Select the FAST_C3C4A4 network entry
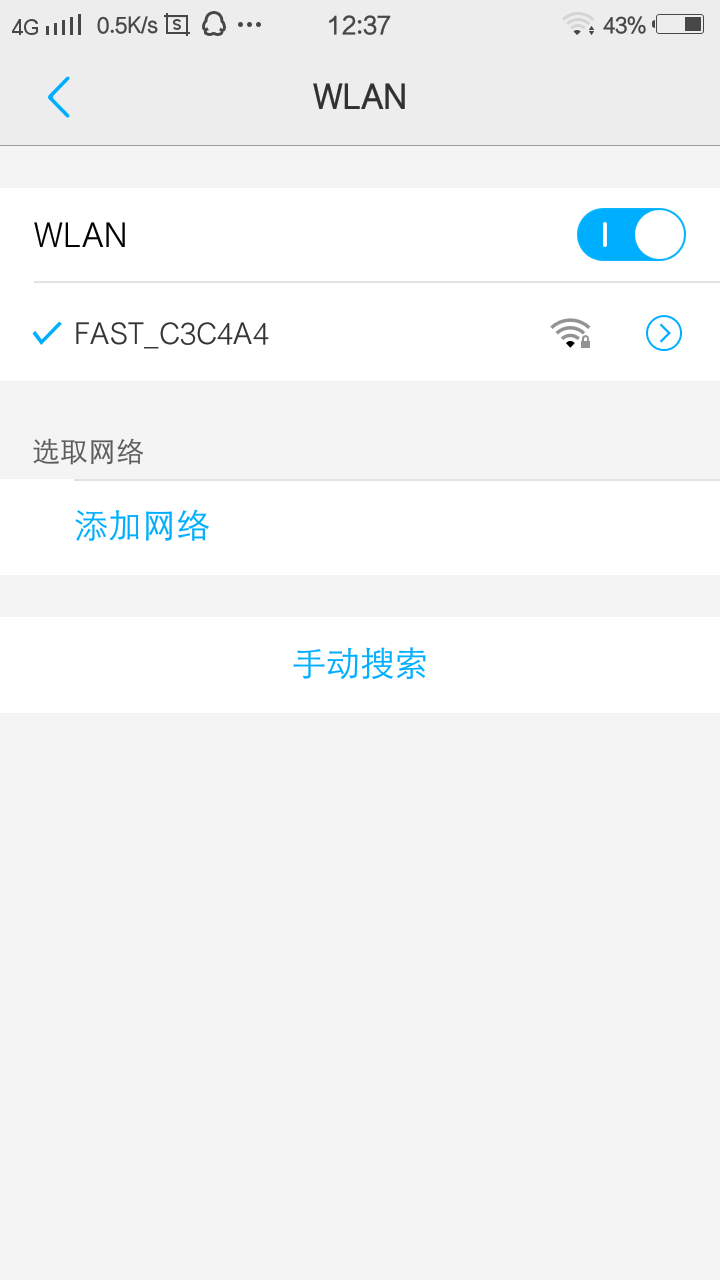This screenshot has height=1280, width=720. (170, 333)
